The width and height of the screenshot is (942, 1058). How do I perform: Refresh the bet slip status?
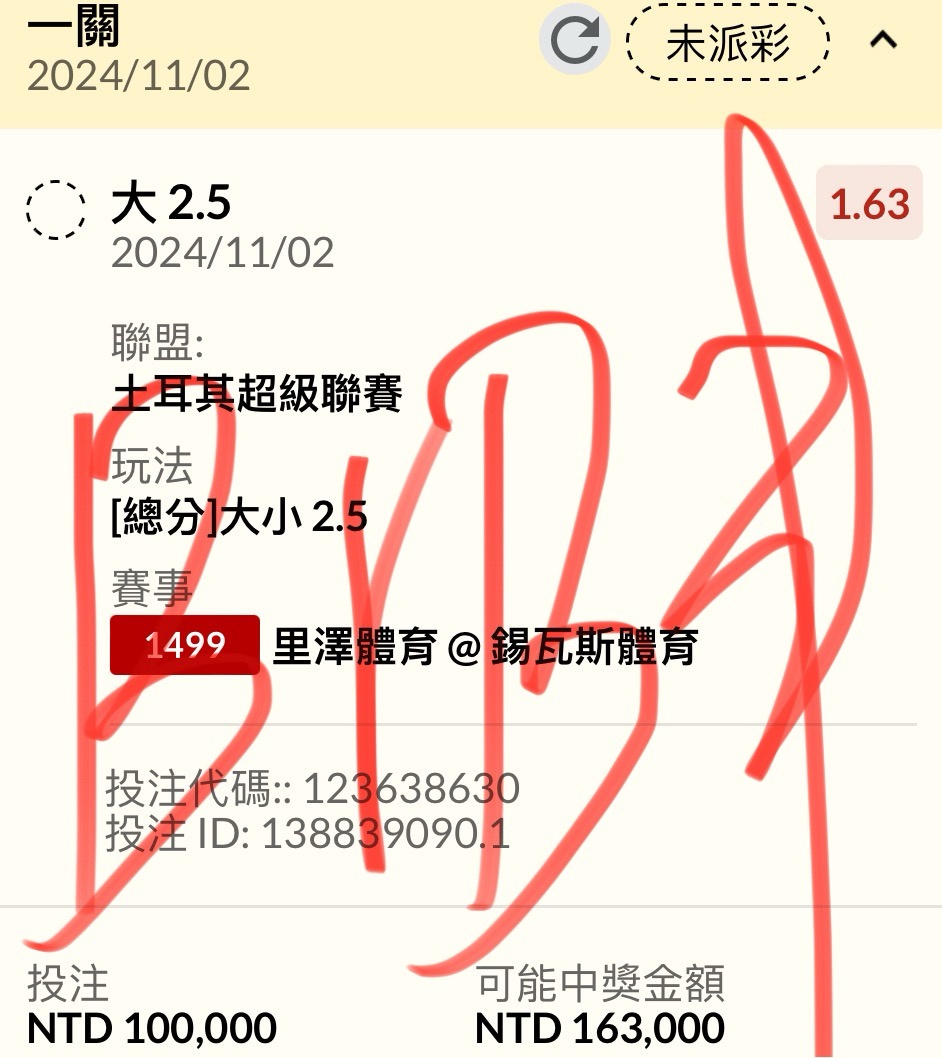coord(575,41)
